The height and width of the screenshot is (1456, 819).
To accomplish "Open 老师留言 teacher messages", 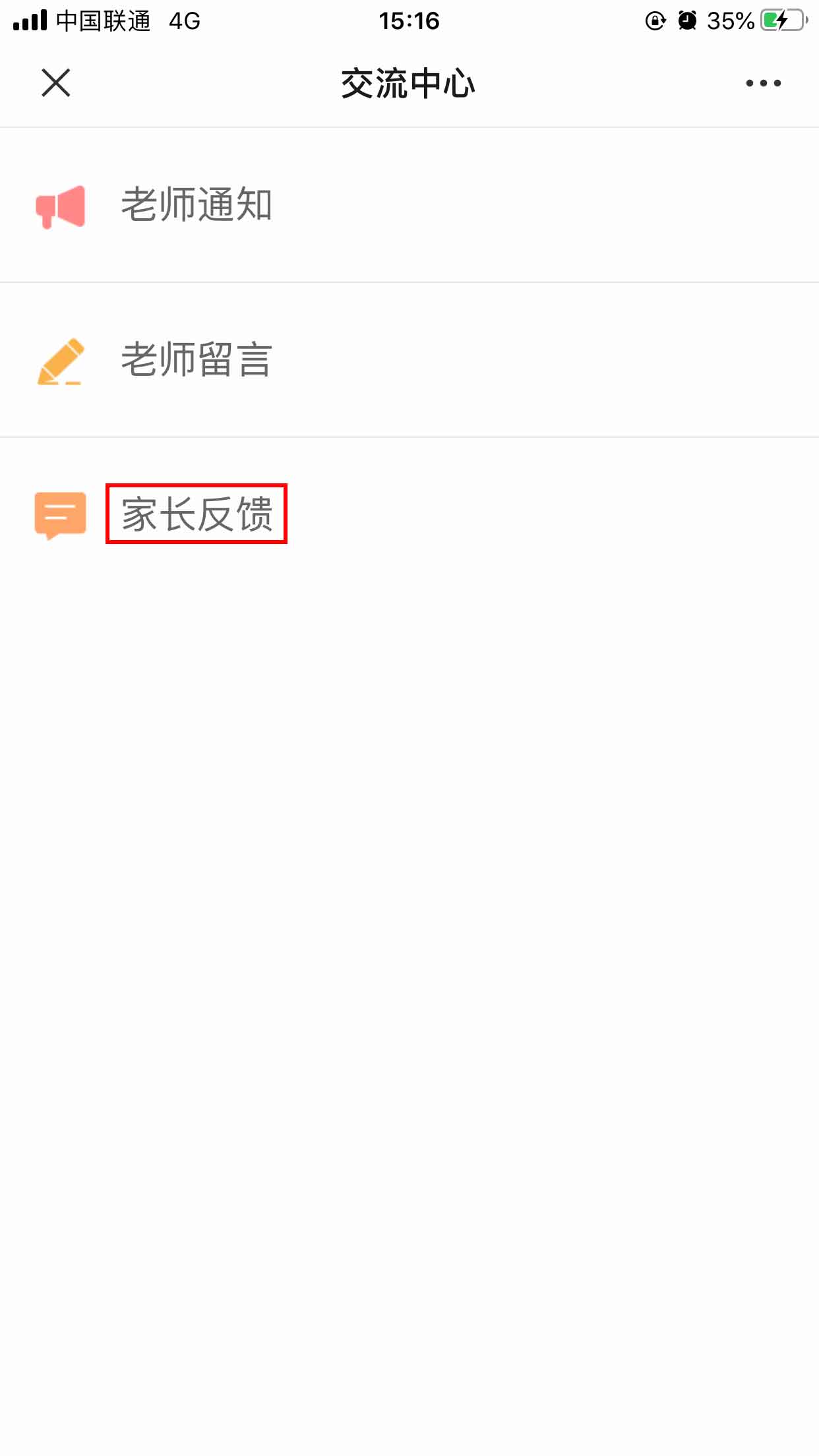I will [197, 360].
